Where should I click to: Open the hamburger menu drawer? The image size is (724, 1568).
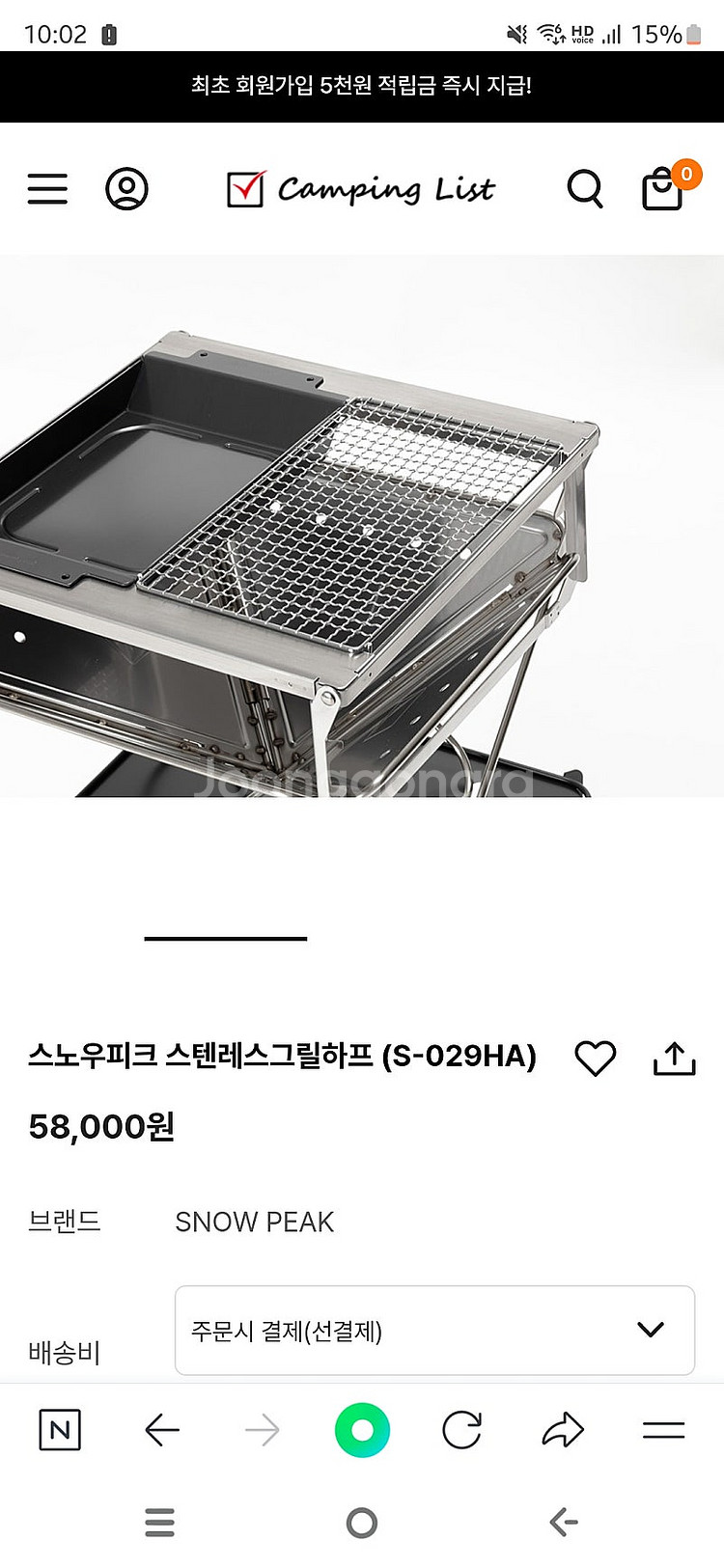click(x=47, y=189)
